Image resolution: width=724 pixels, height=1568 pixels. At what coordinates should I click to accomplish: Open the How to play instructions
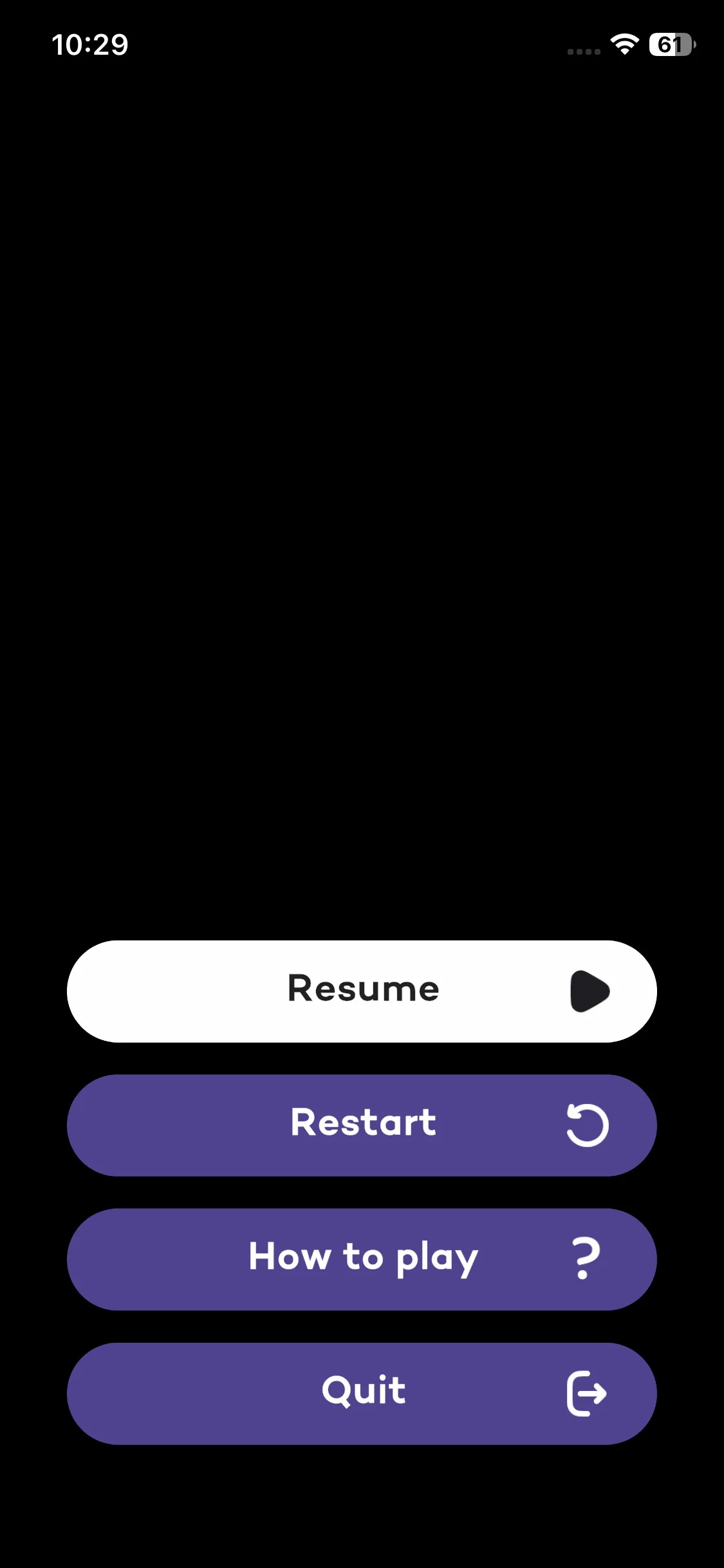[x=362, y=1258]
